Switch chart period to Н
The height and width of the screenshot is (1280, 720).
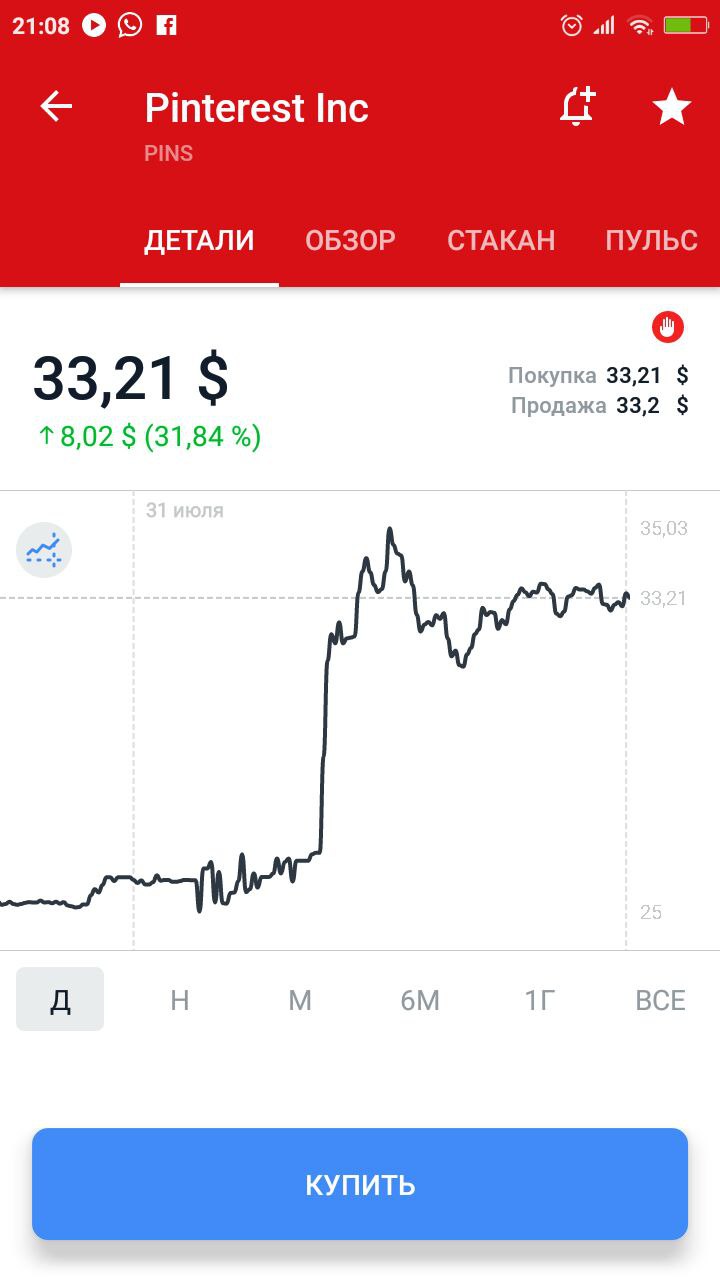pyautogui.click(x=180, y=999)
